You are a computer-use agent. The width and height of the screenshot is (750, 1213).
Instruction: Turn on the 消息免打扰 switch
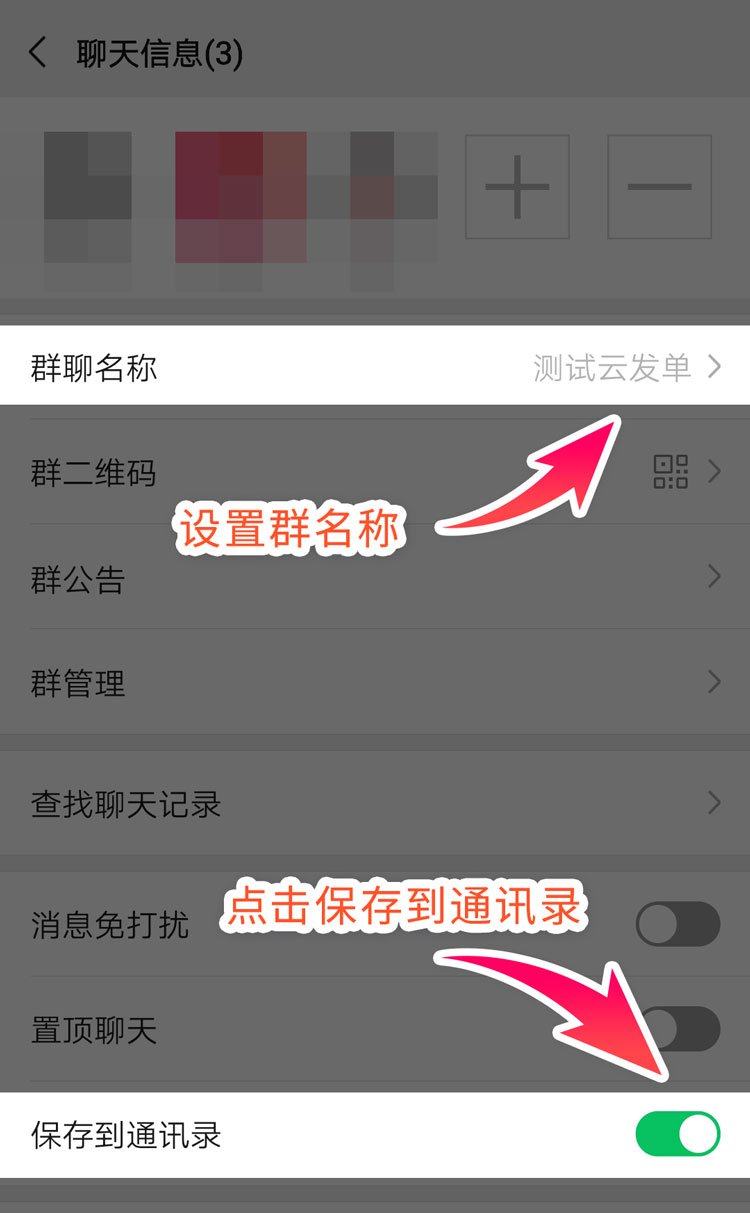(678, 924)
